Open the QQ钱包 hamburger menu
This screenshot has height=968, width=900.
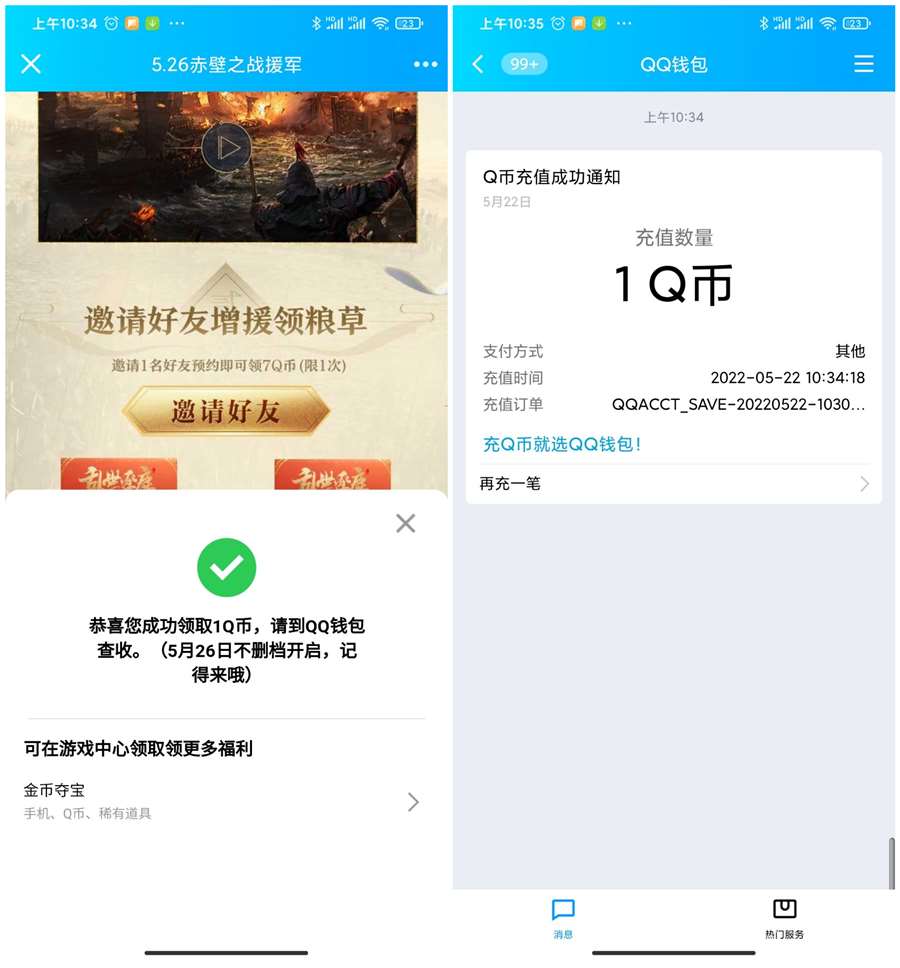pos(863,64)
